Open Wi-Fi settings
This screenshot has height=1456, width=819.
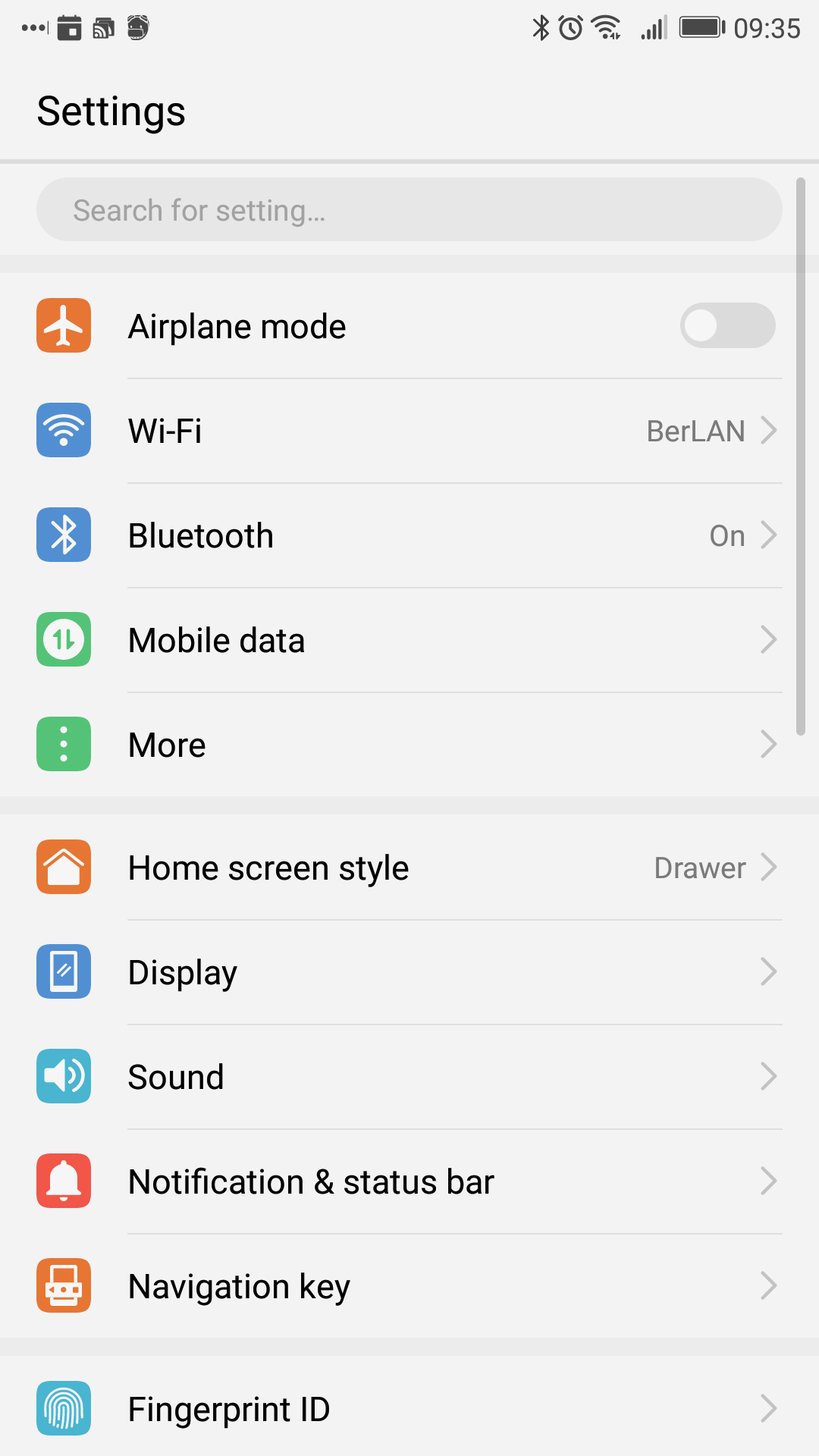[409, 431]
